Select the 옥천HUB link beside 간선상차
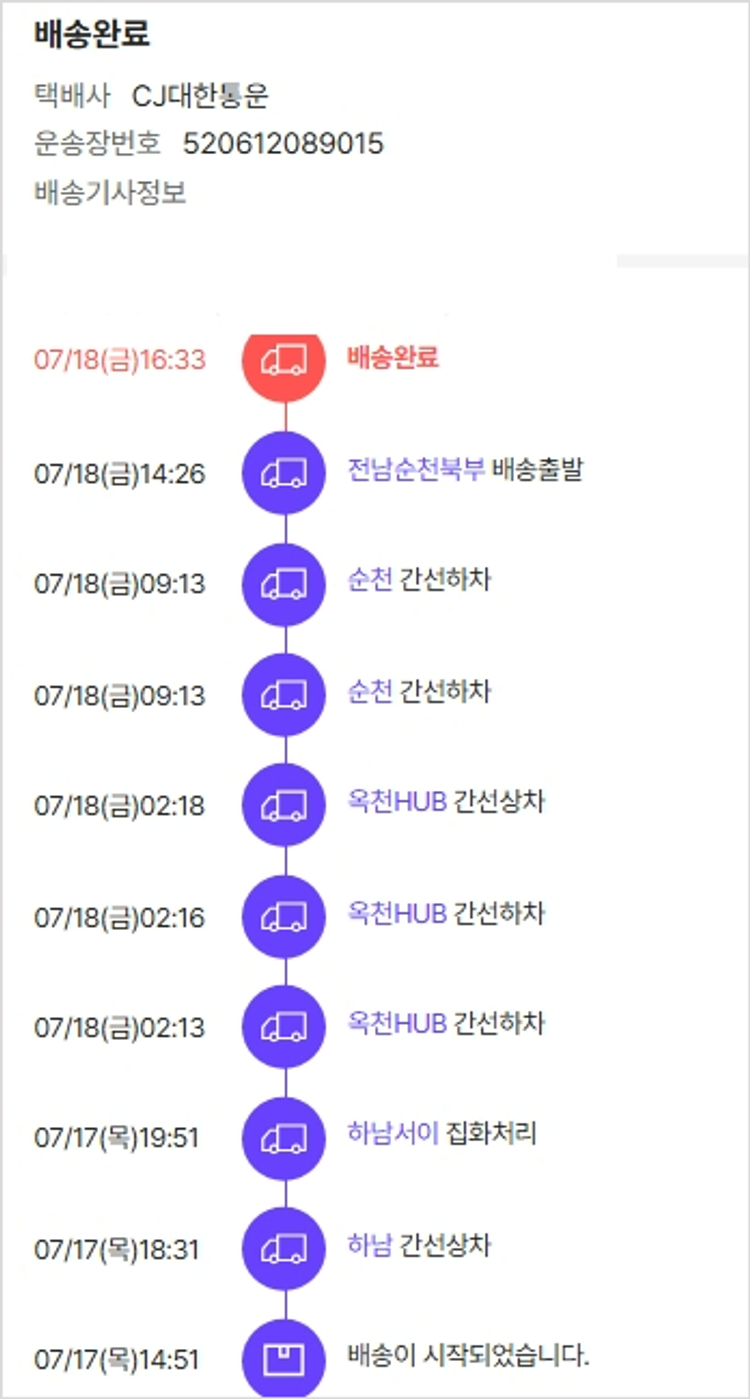 [x=397, y=802]
